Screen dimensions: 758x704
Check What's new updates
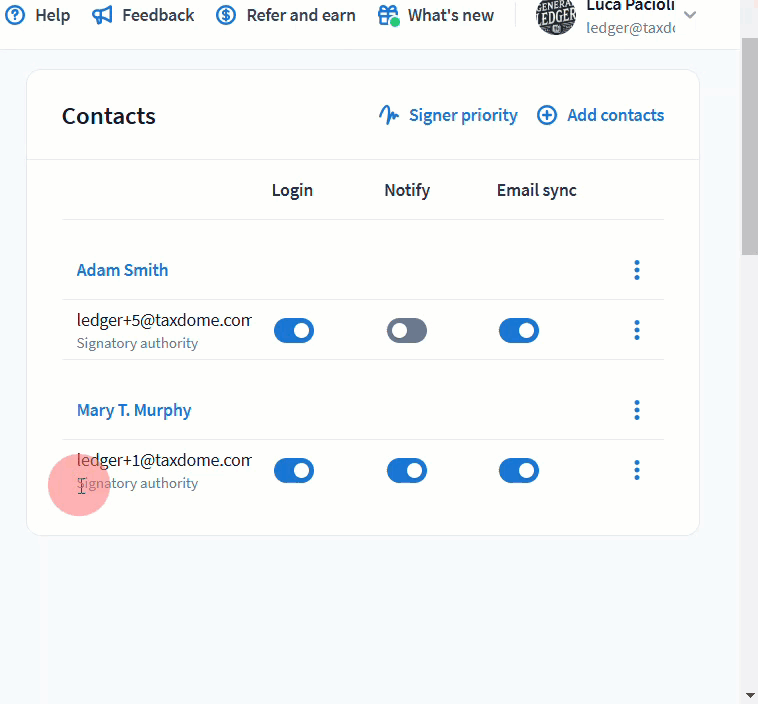[436, 15]
